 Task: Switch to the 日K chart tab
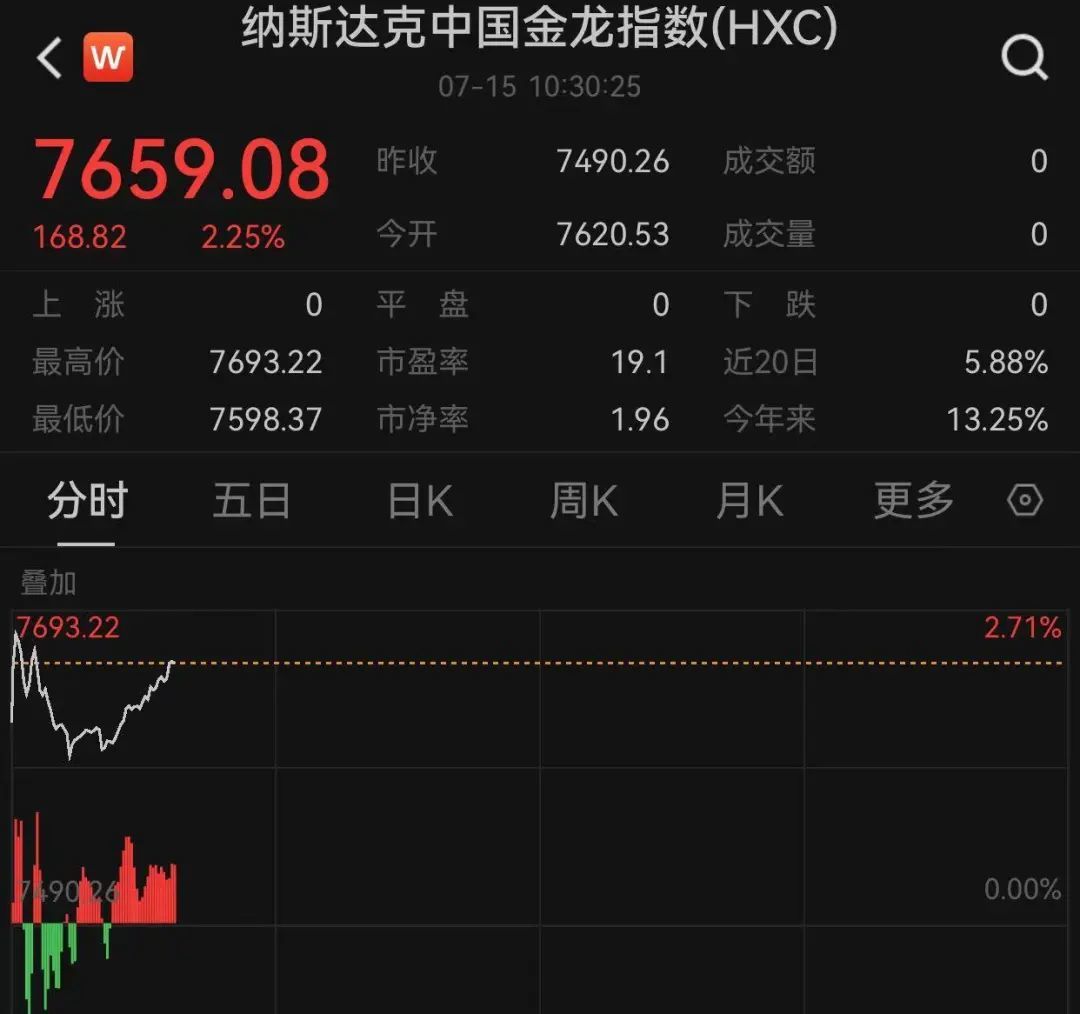[x=420, y=500]
